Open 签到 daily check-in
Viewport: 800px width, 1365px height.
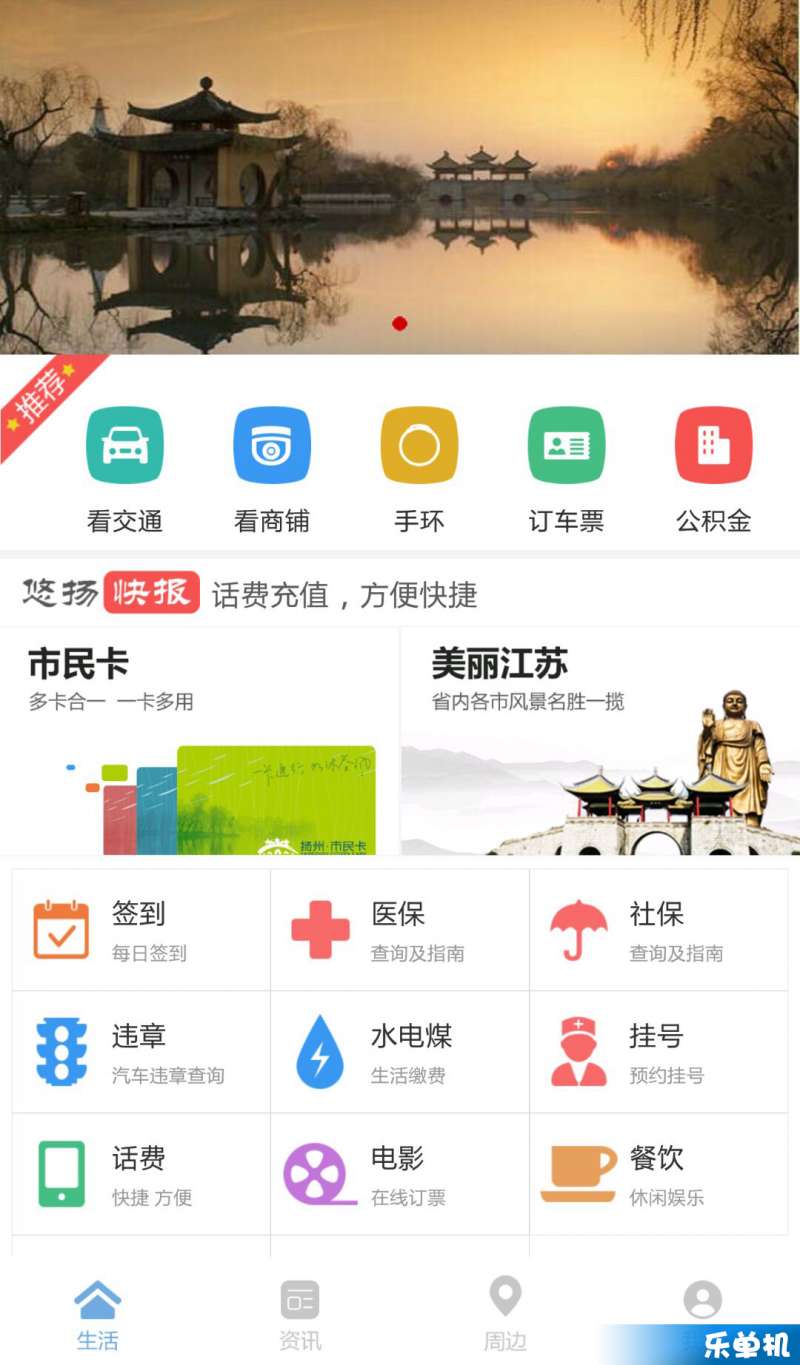click(x=141, y=930)
